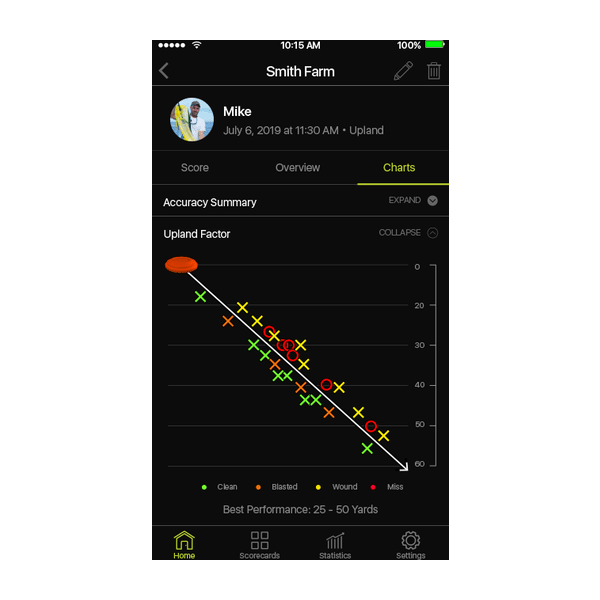Open the Home tab
This screenshot has width=600, height=600.
184,545
